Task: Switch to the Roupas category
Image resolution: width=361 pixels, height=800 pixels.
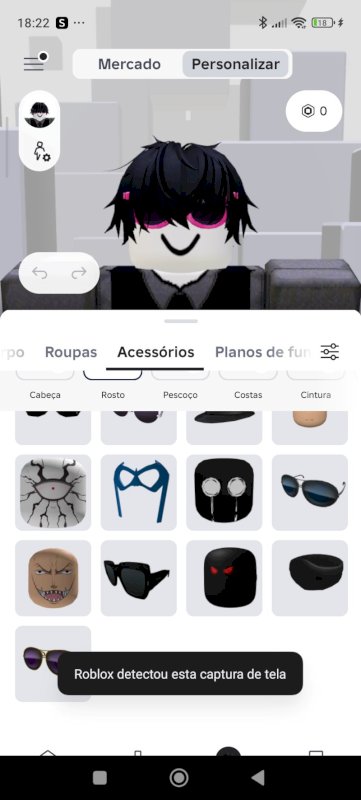Action: pyautogui.click(x=71, y=352)
